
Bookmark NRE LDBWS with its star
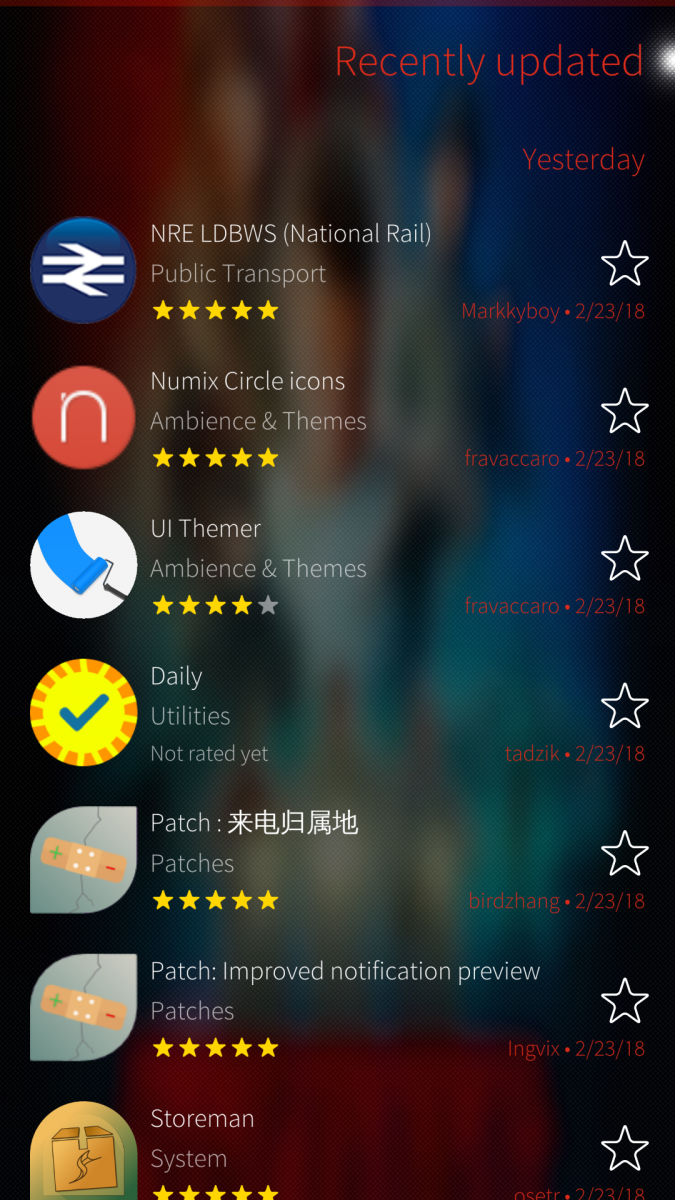[x=624, y=264]
